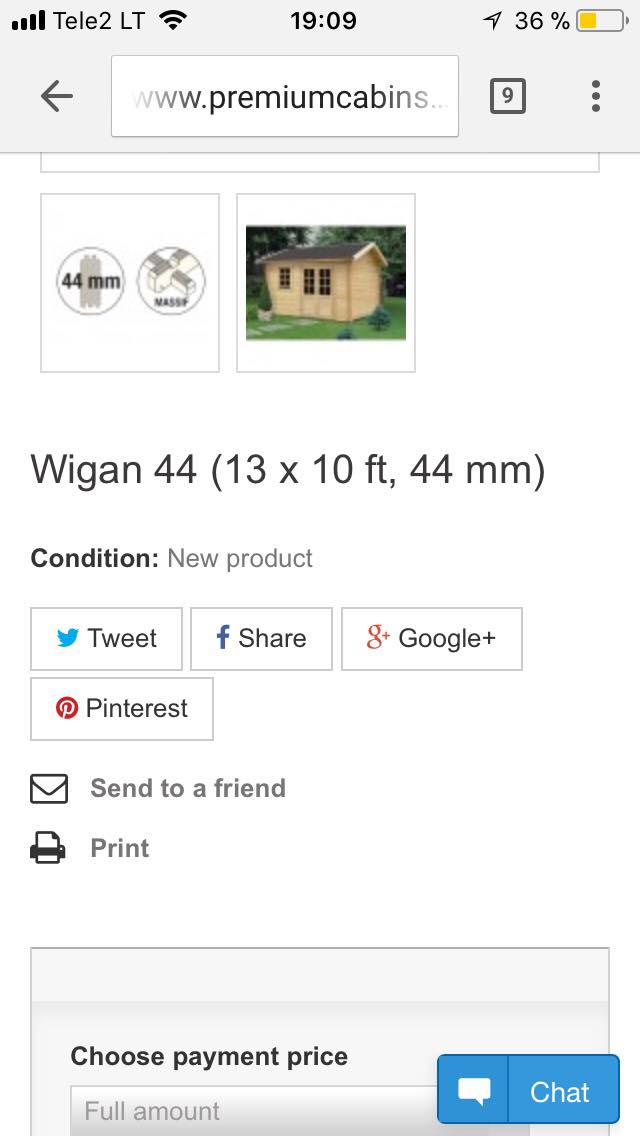Tweet this product
The height and width of the screenshot is (1136, 640).
pos(107,638)
